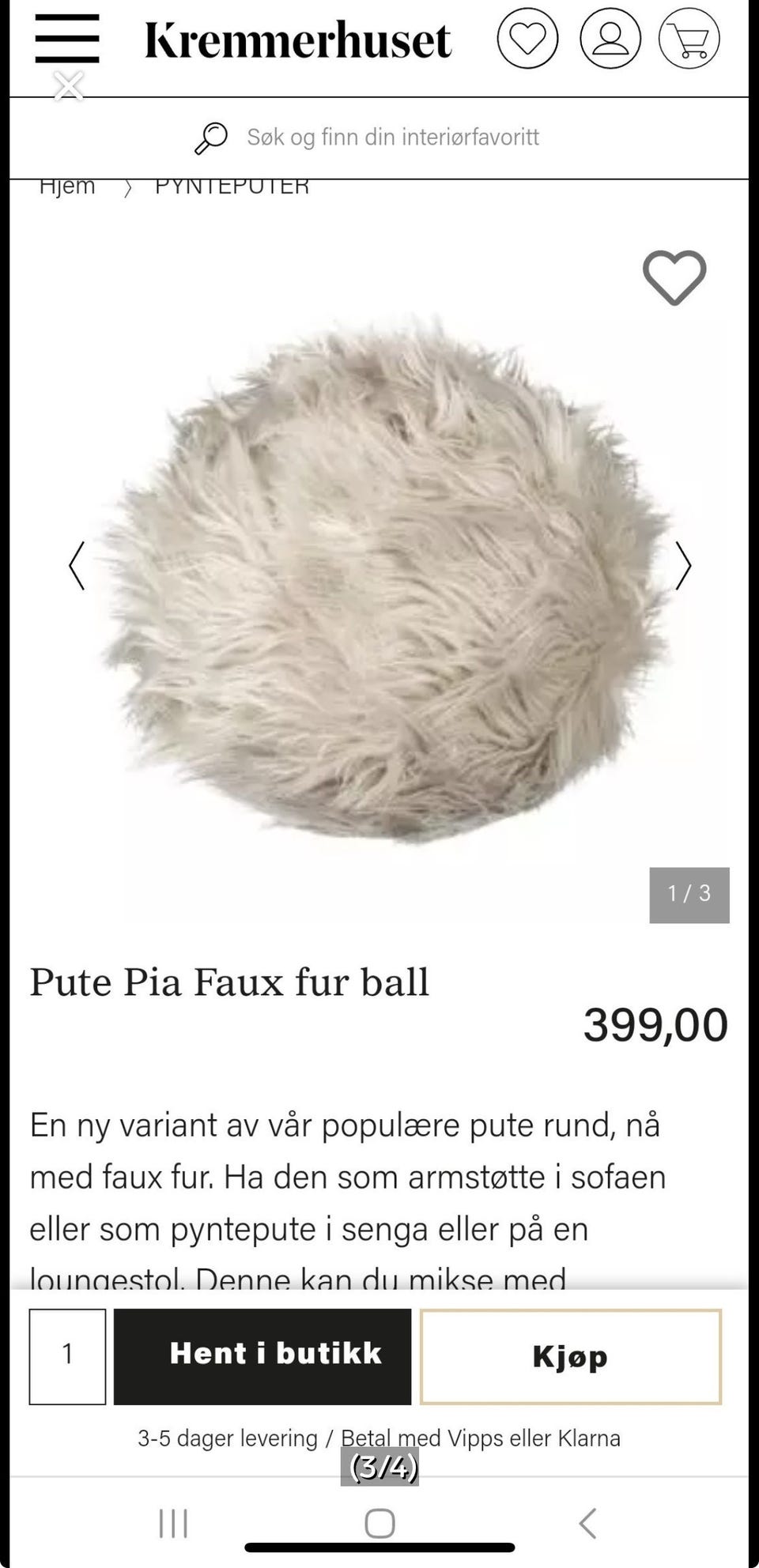Screen dimensions: 759x1568
Task: Open the shopping cart
Action: coord(689,38)
